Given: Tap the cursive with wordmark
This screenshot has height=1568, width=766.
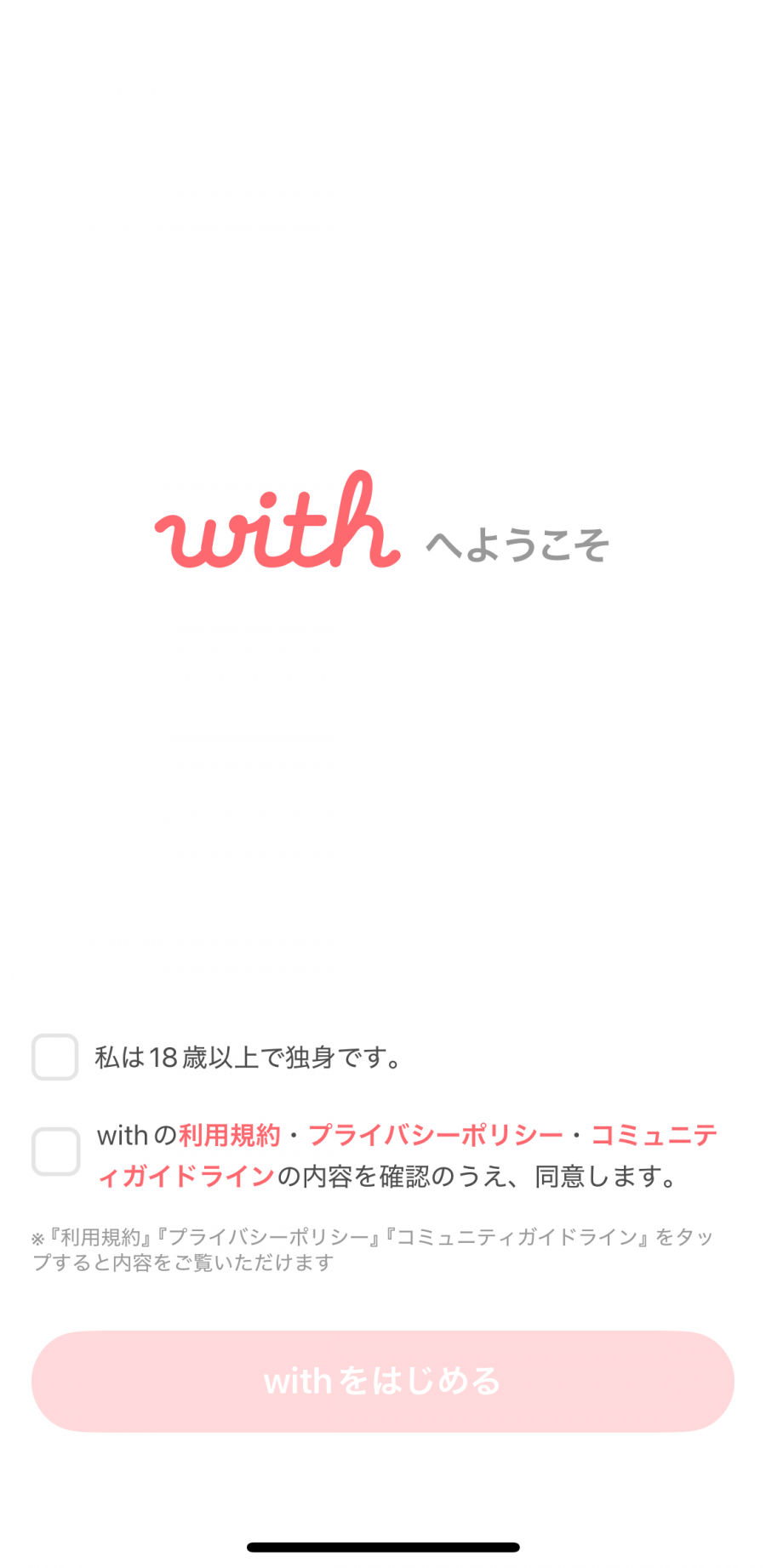Looking at the screenshot, I should 277,527.
